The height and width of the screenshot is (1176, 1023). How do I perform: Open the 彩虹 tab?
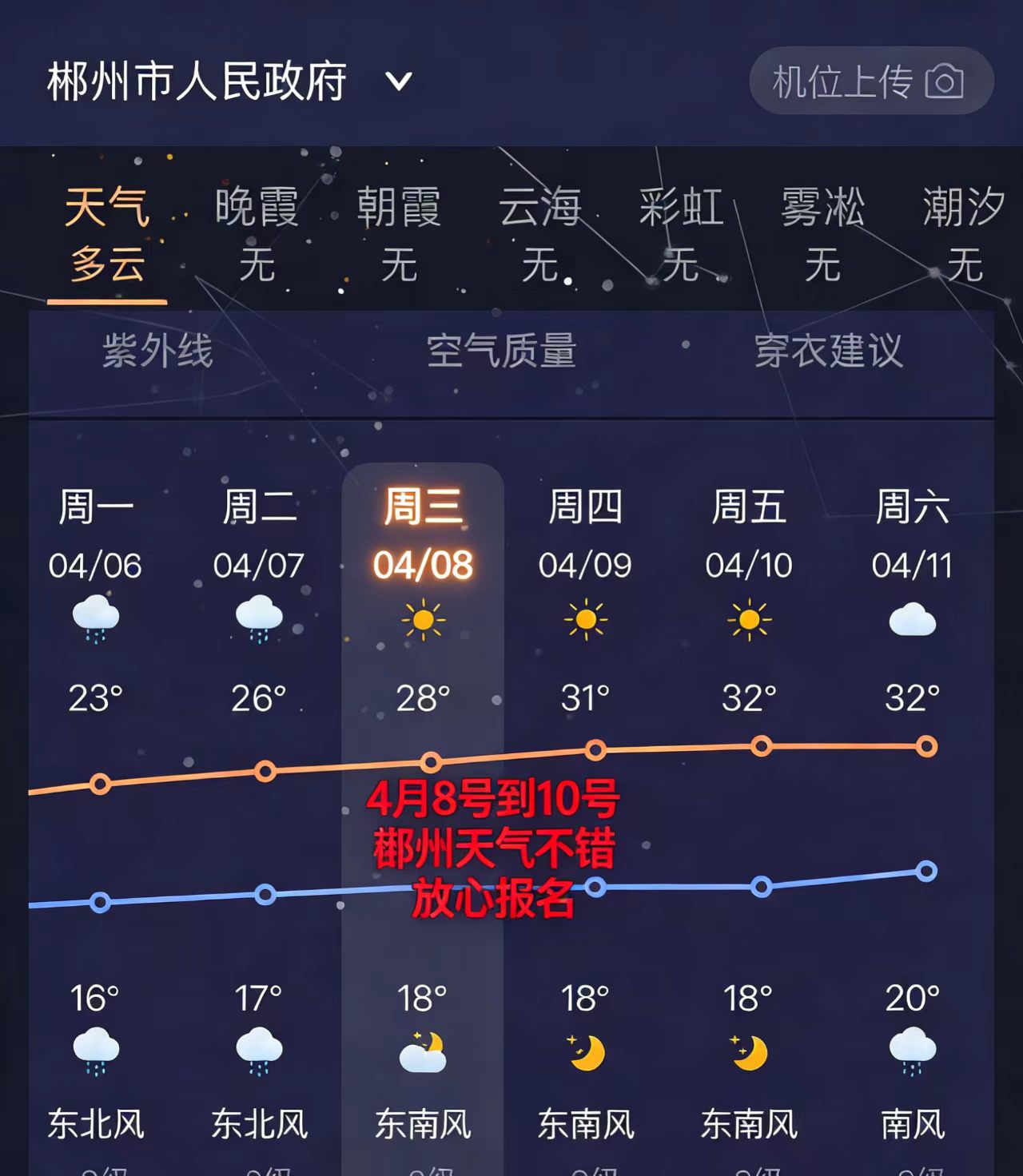click(681, 235)
